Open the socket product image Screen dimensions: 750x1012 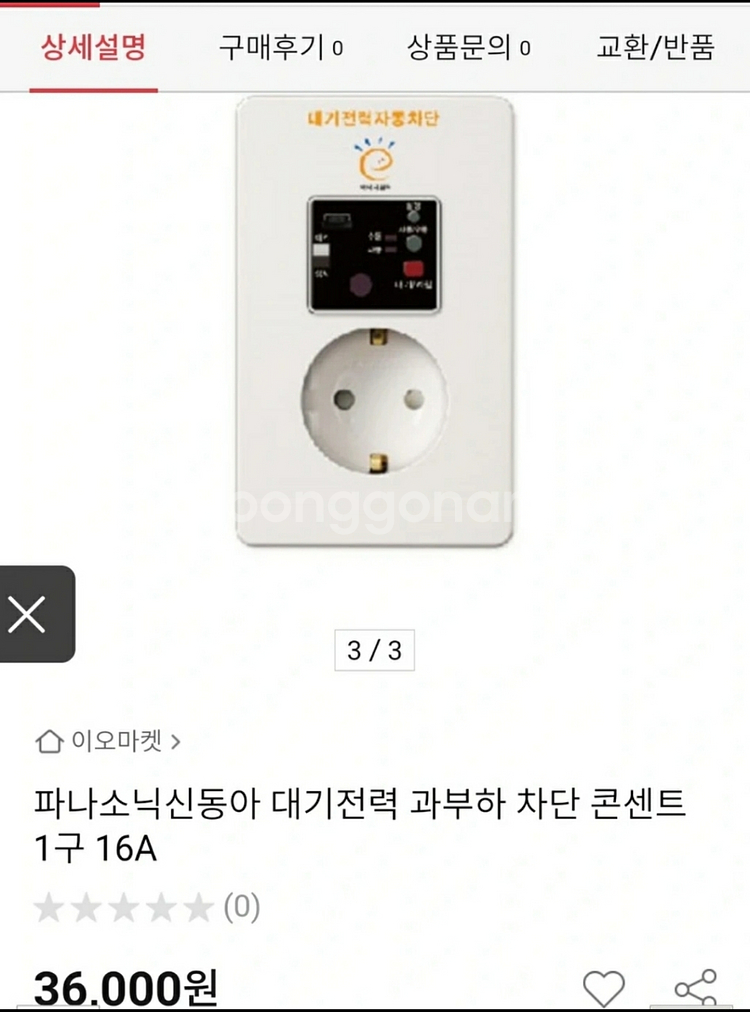[x=375, y=320]
